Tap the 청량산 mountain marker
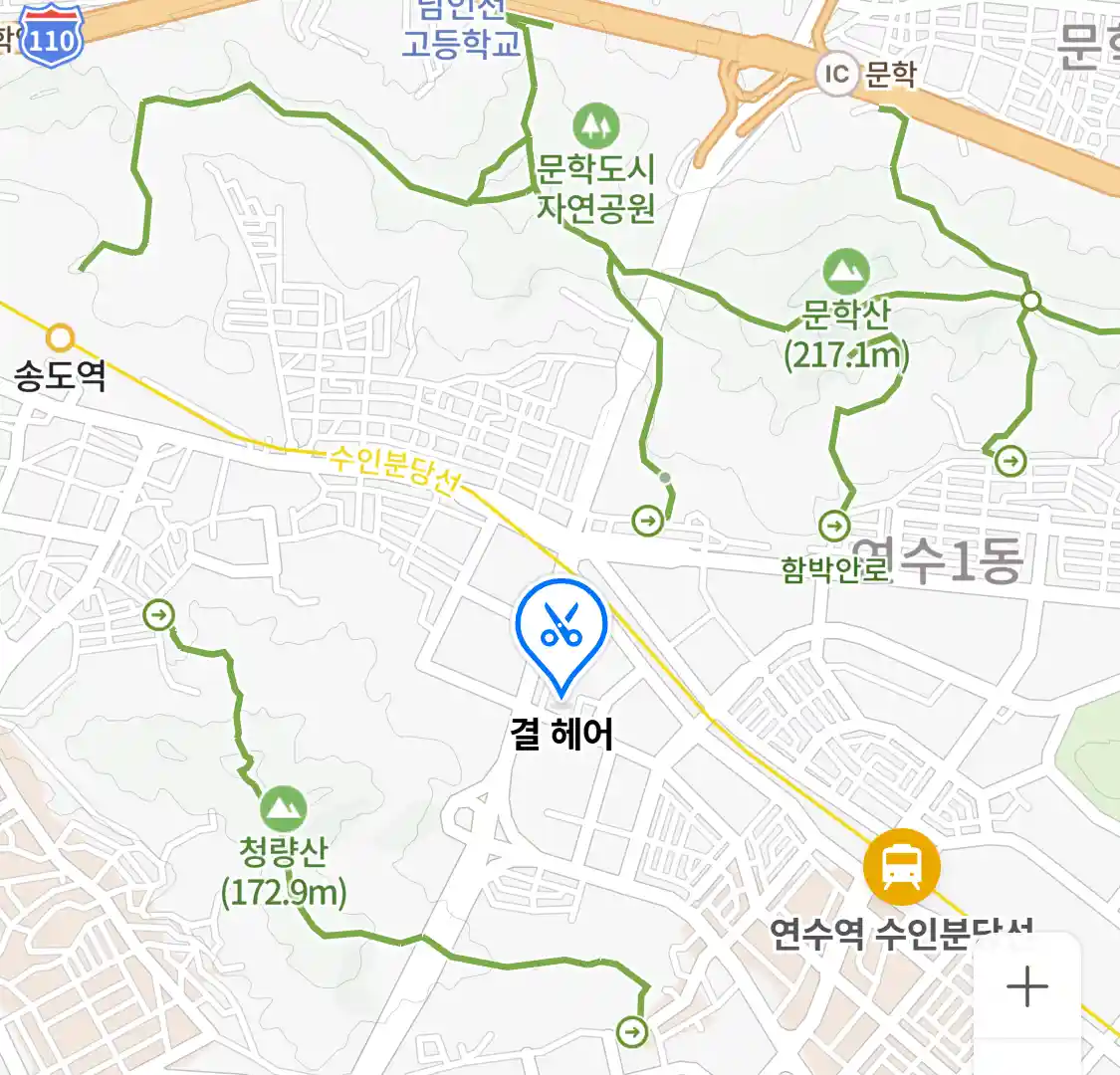Image resolution: width=1120 pixels, height=1075 pixels. click(x=283, y=809)
